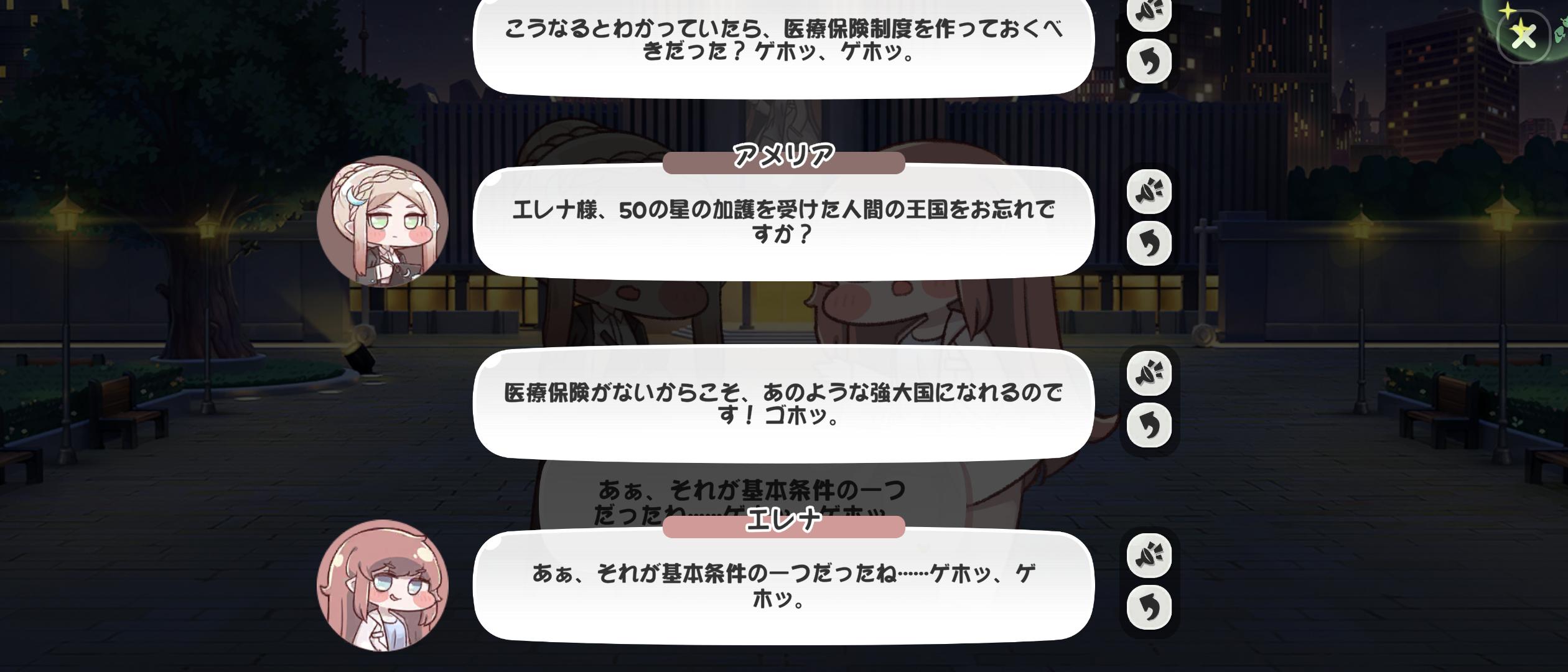Play voice for Elena's 基本条件 line

[x=1149, y=555]
